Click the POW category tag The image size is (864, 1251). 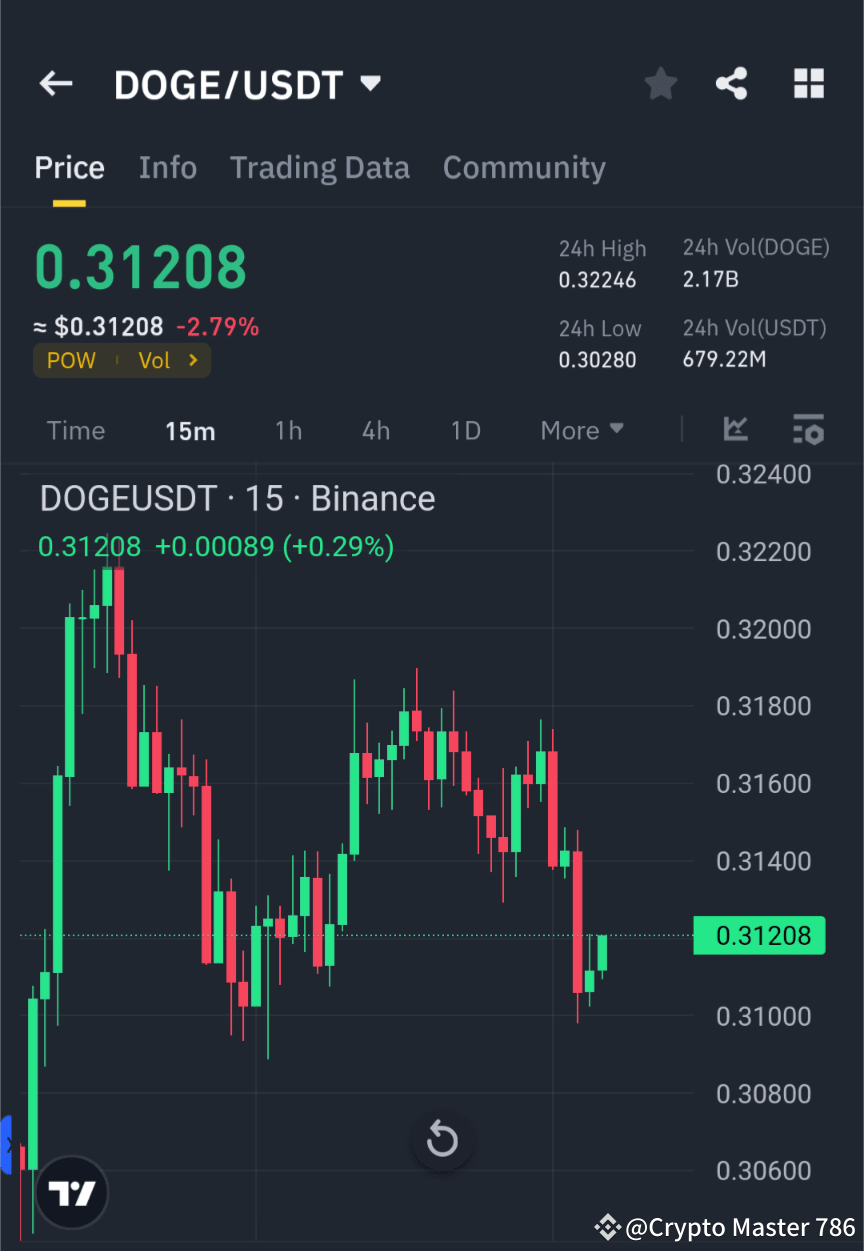tap(71, 360)
